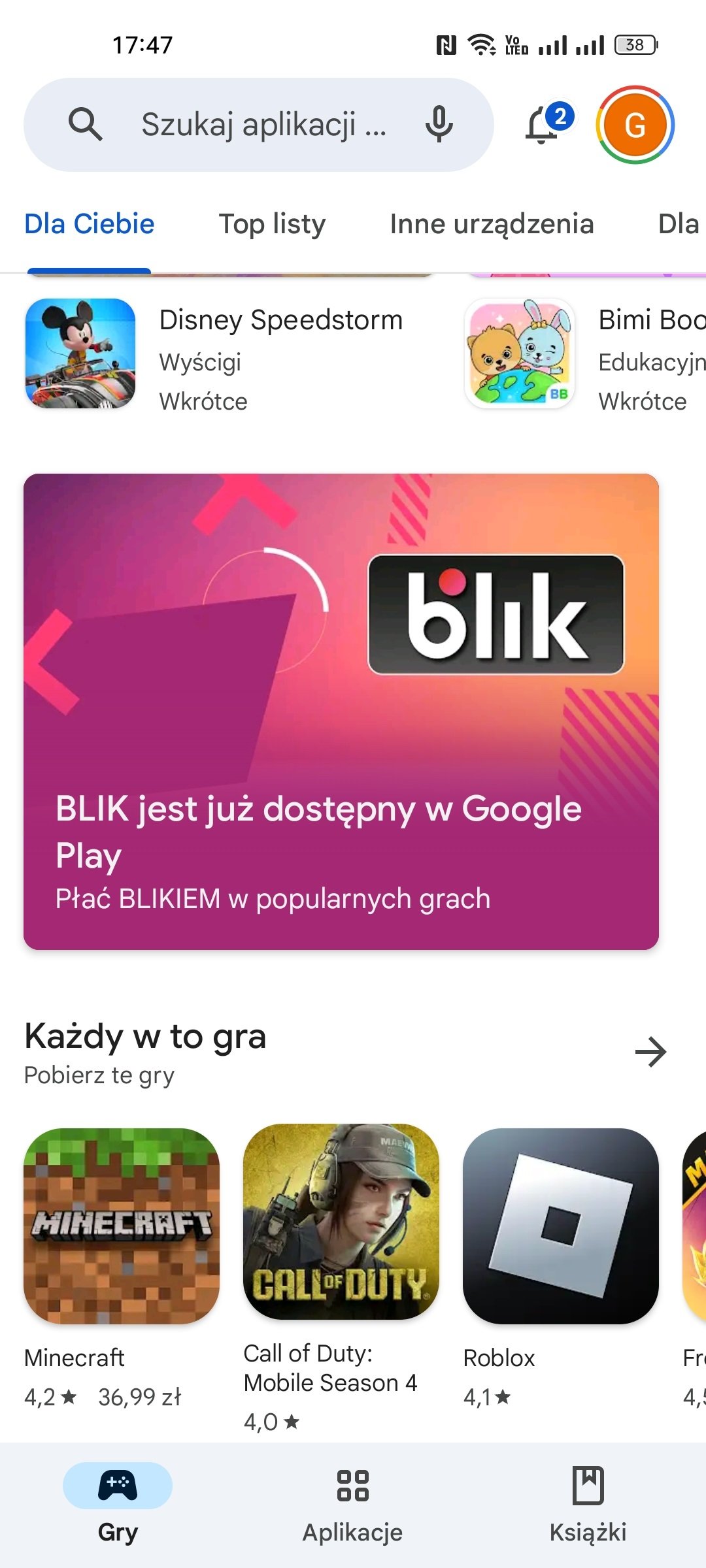Open the notifications bell
The image size is (706, 1568).
(x=548, y=123)
